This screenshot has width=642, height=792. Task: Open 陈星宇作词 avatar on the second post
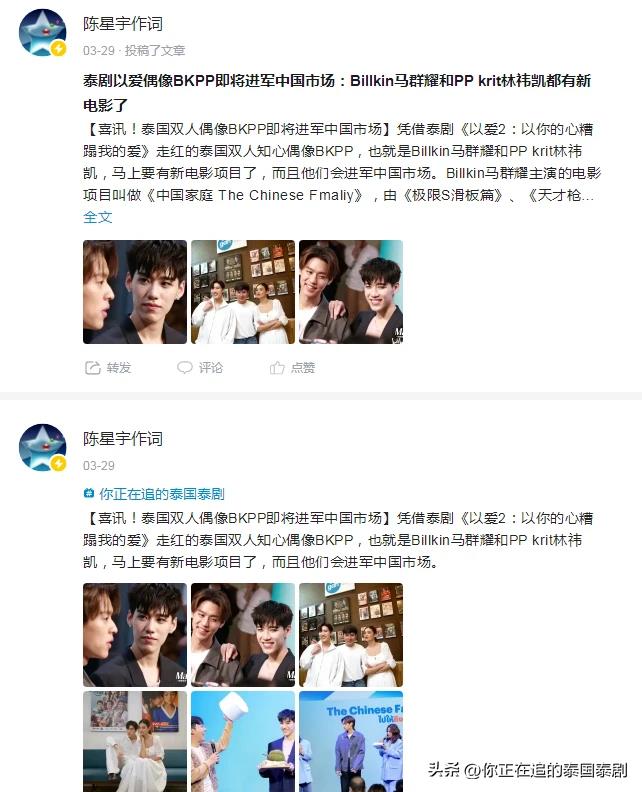tap(42, 447)
